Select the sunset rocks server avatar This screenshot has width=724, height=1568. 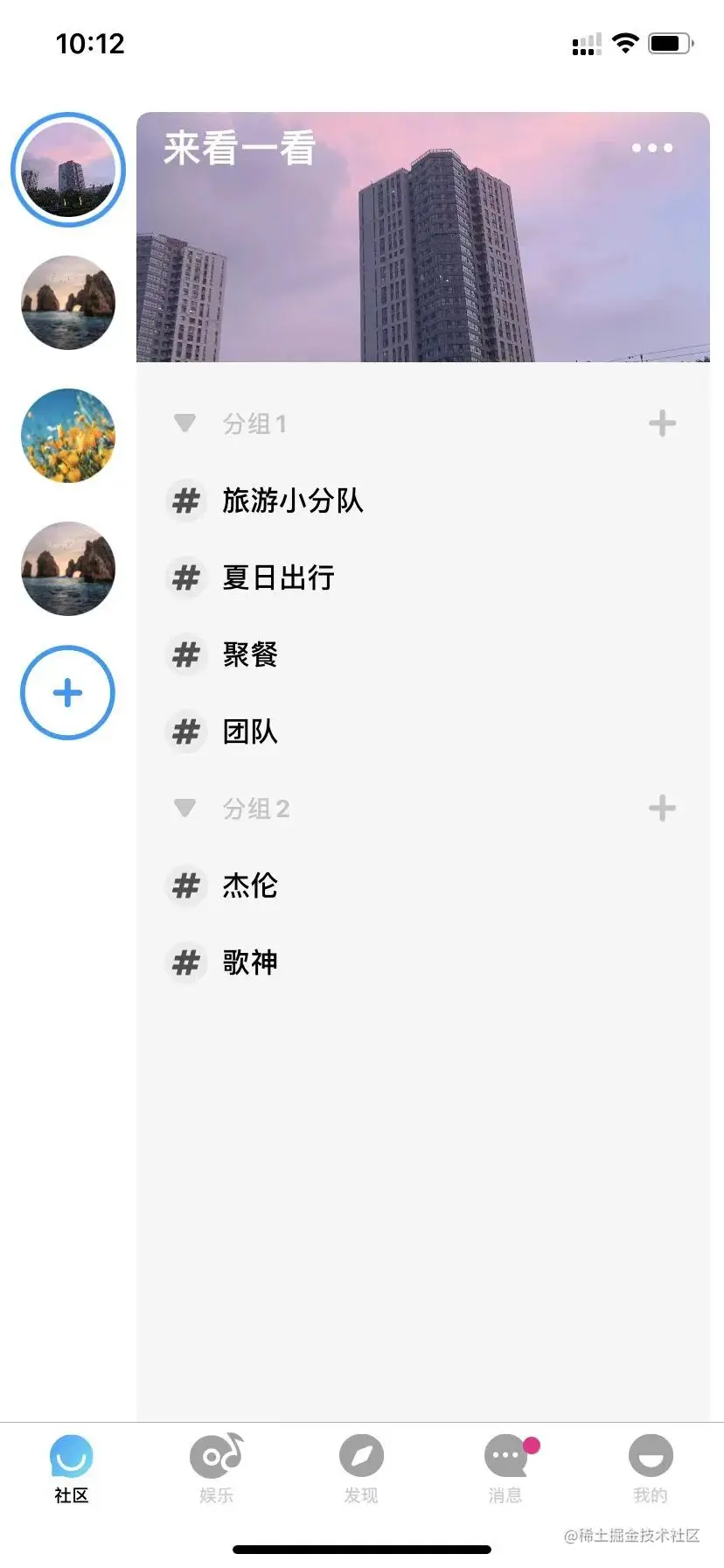pos(67,304)
